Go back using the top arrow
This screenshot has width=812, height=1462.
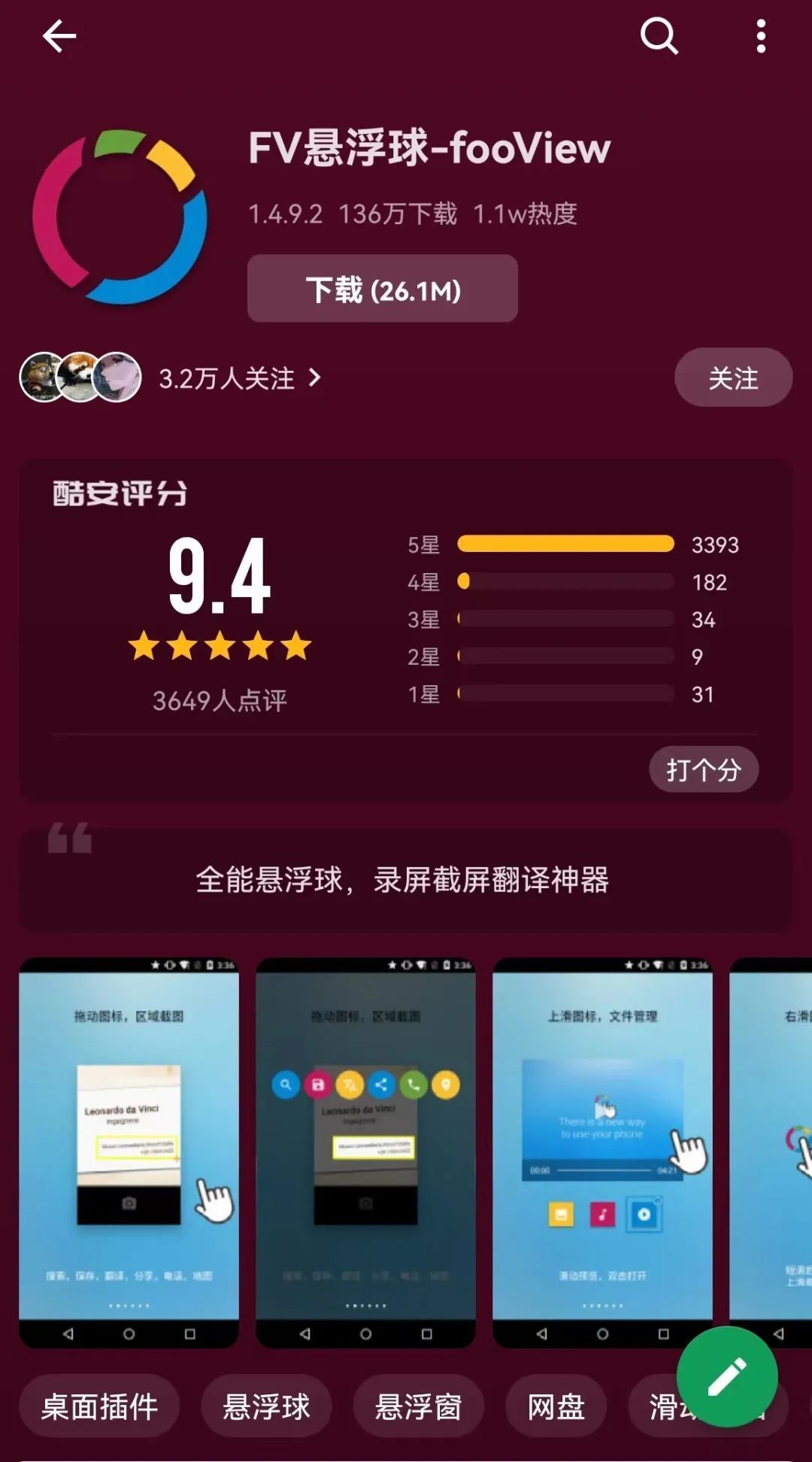click(59, 36)
